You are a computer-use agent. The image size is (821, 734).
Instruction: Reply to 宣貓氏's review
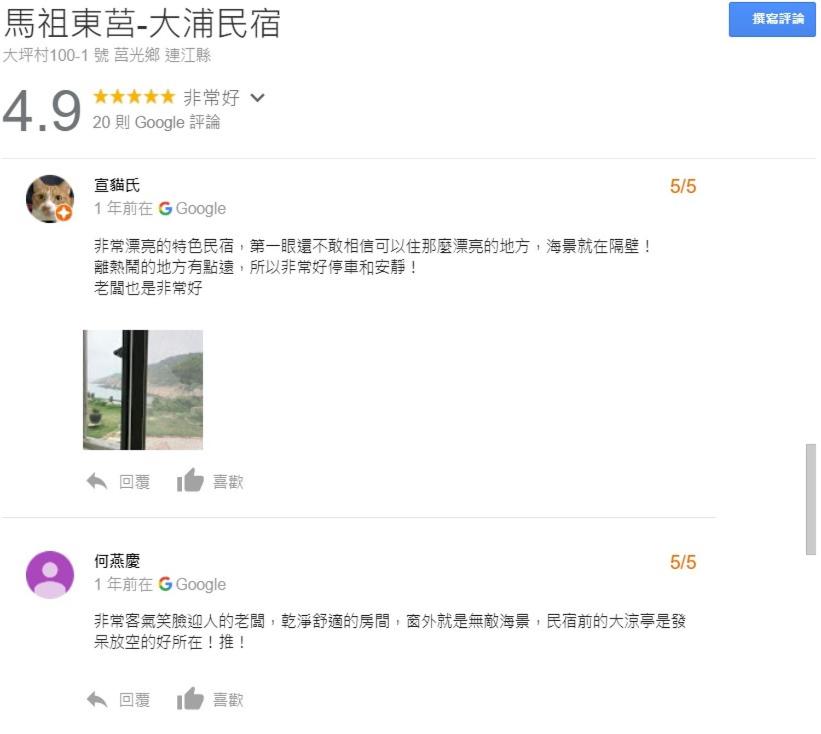pyautogui.click(x=119, y=482)
